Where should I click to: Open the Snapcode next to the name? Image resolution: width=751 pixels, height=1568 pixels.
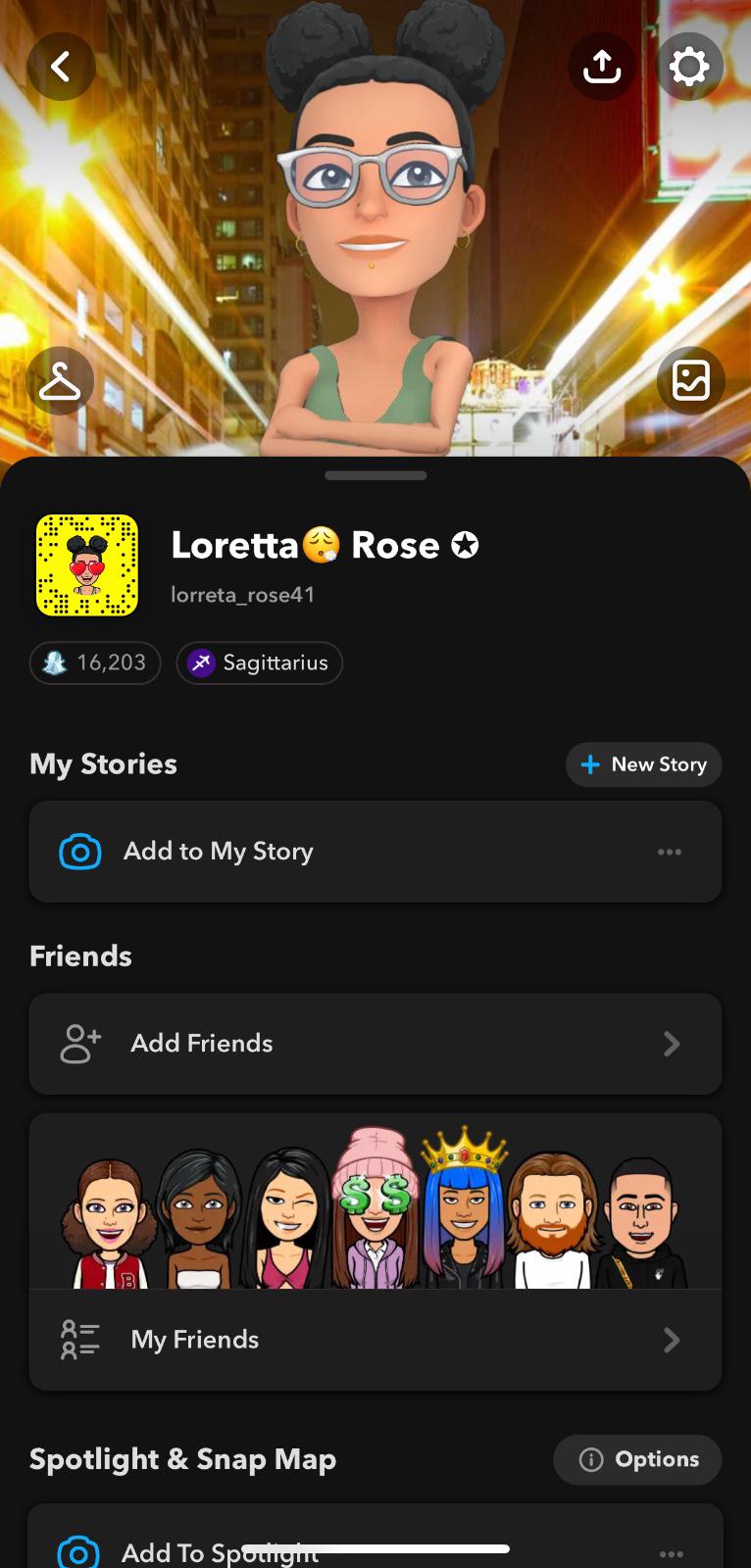pyautogui.click(x=87, y=565)
